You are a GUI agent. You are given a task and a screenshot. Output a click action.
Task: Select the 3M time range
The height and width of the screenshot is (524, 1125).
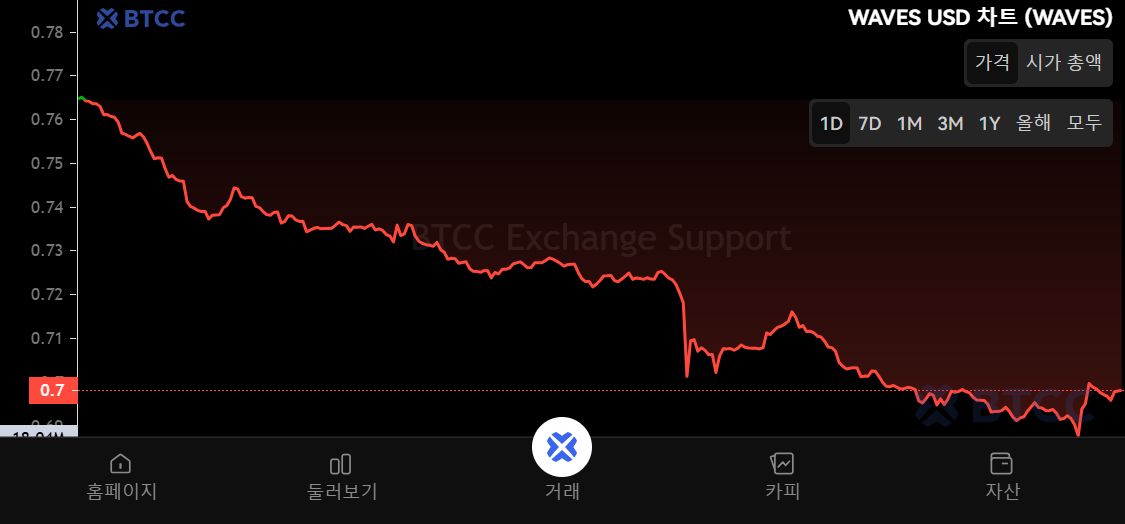click(950, 124)
